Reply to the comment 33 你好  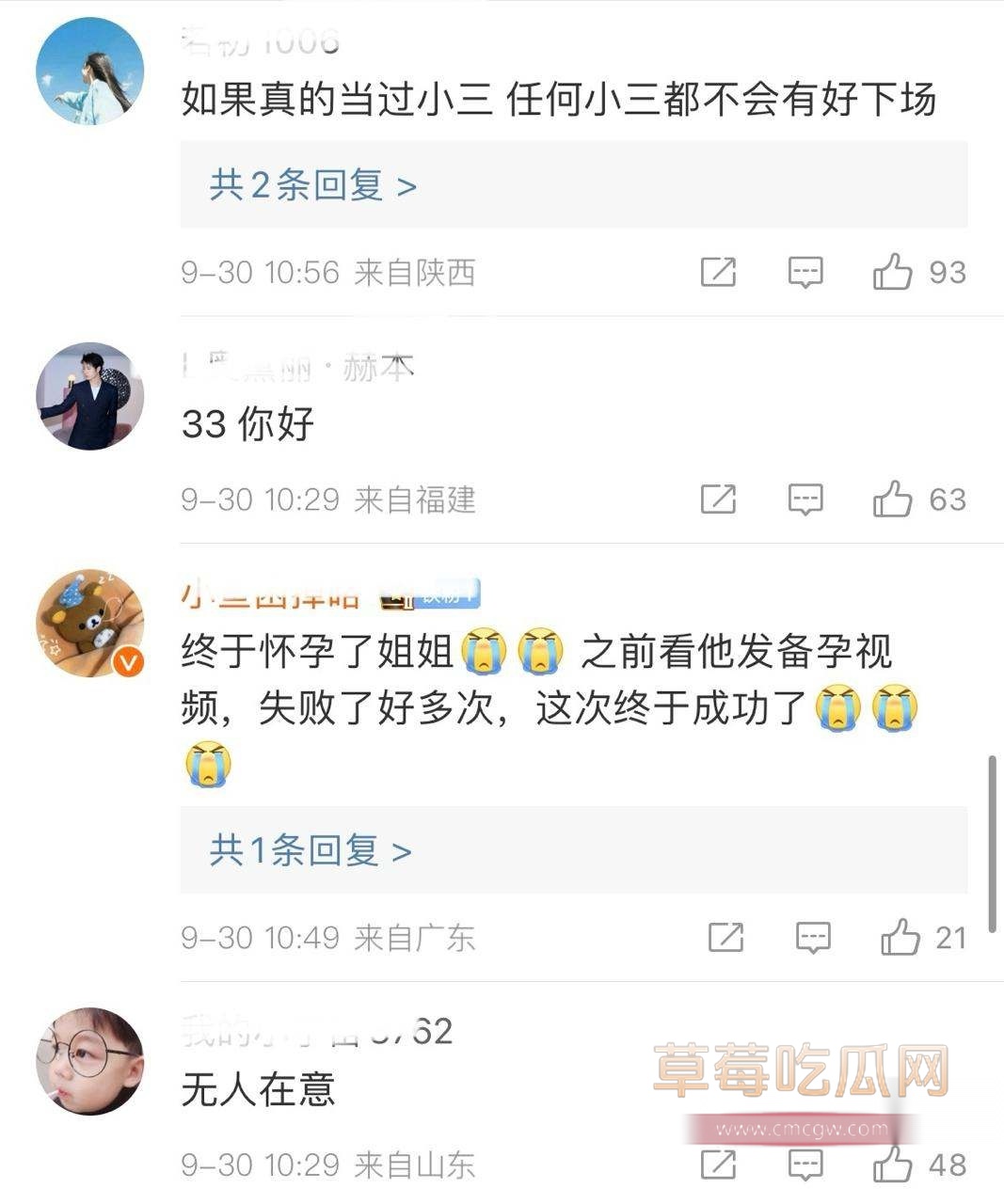point(805,499)
